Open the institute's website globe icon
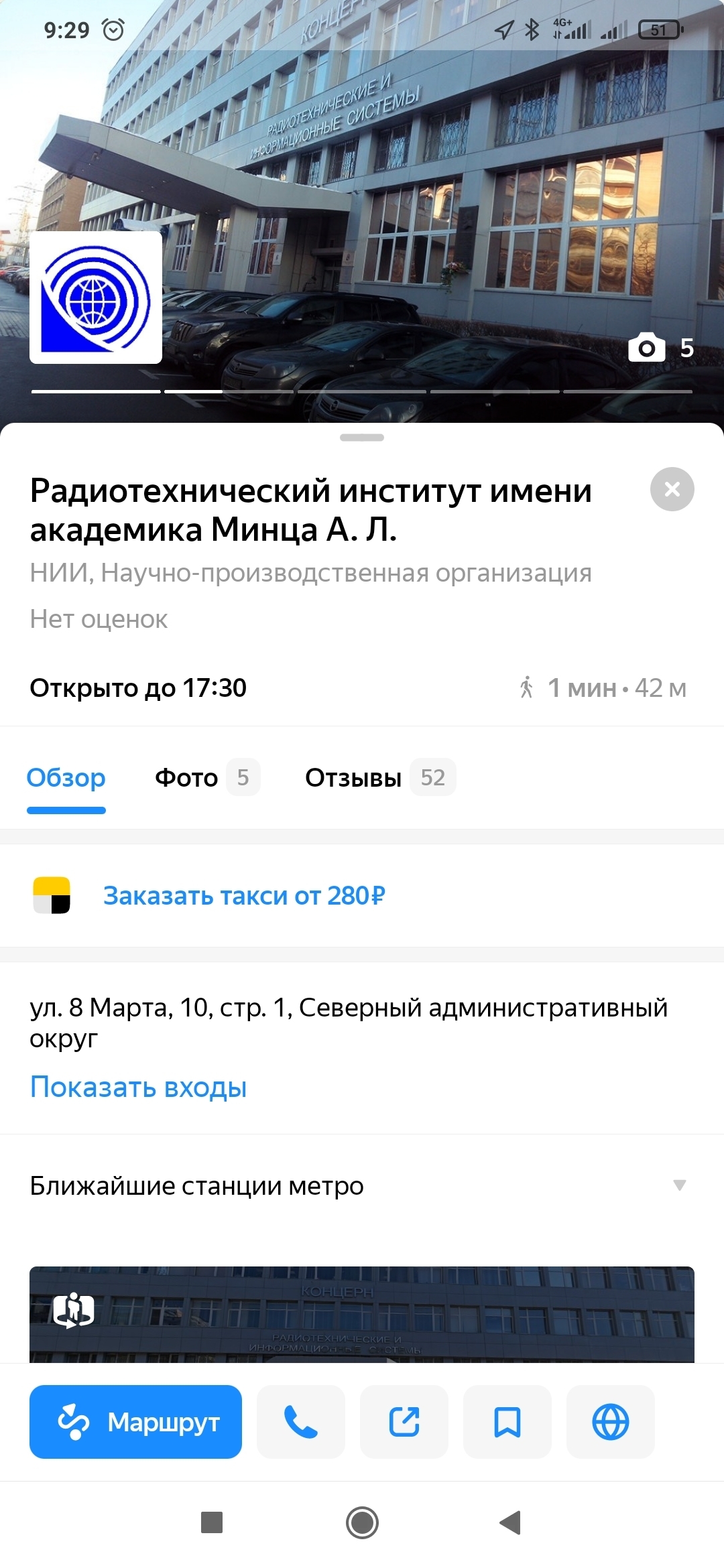 click(611, 1421)
